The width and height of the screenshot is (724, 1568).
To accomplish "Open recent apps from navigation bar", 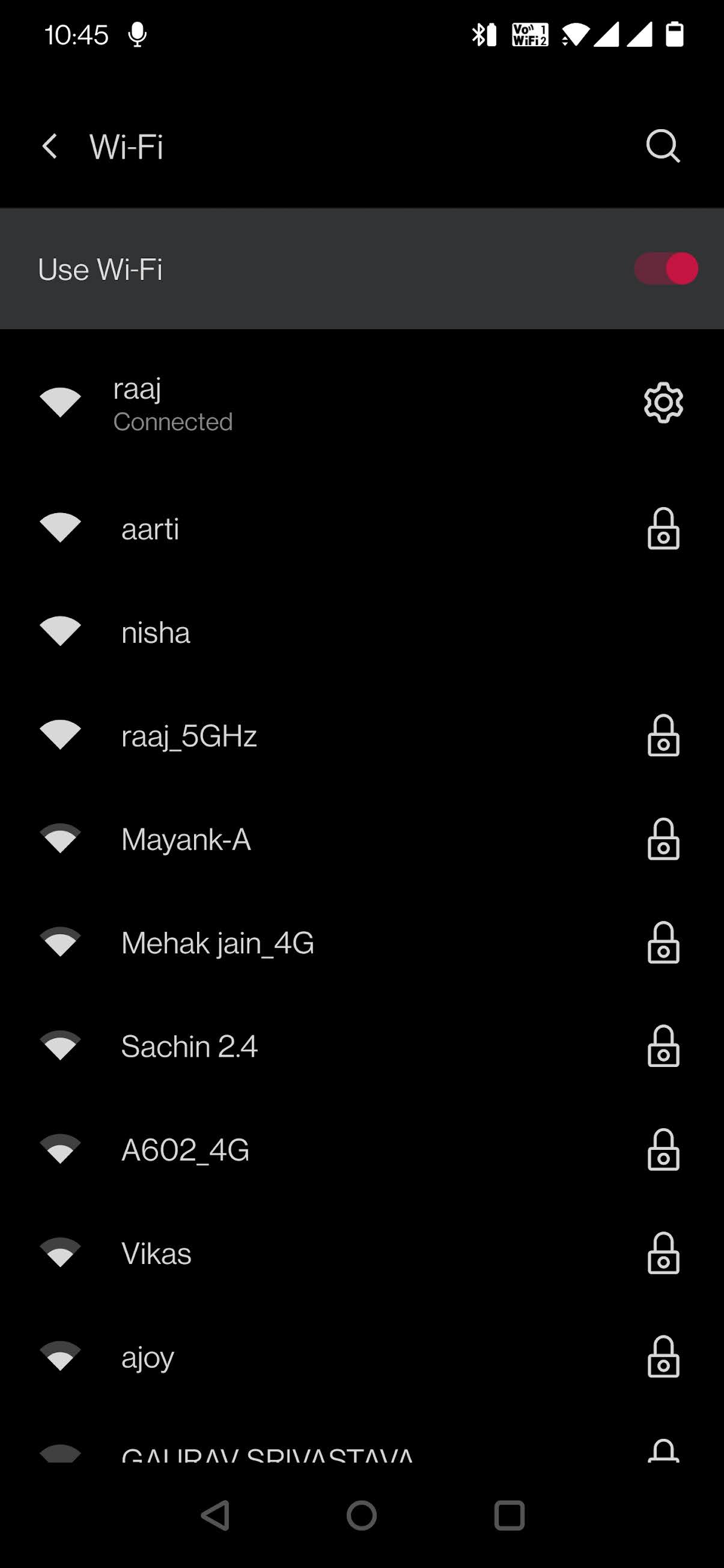I will point(509,1515).
